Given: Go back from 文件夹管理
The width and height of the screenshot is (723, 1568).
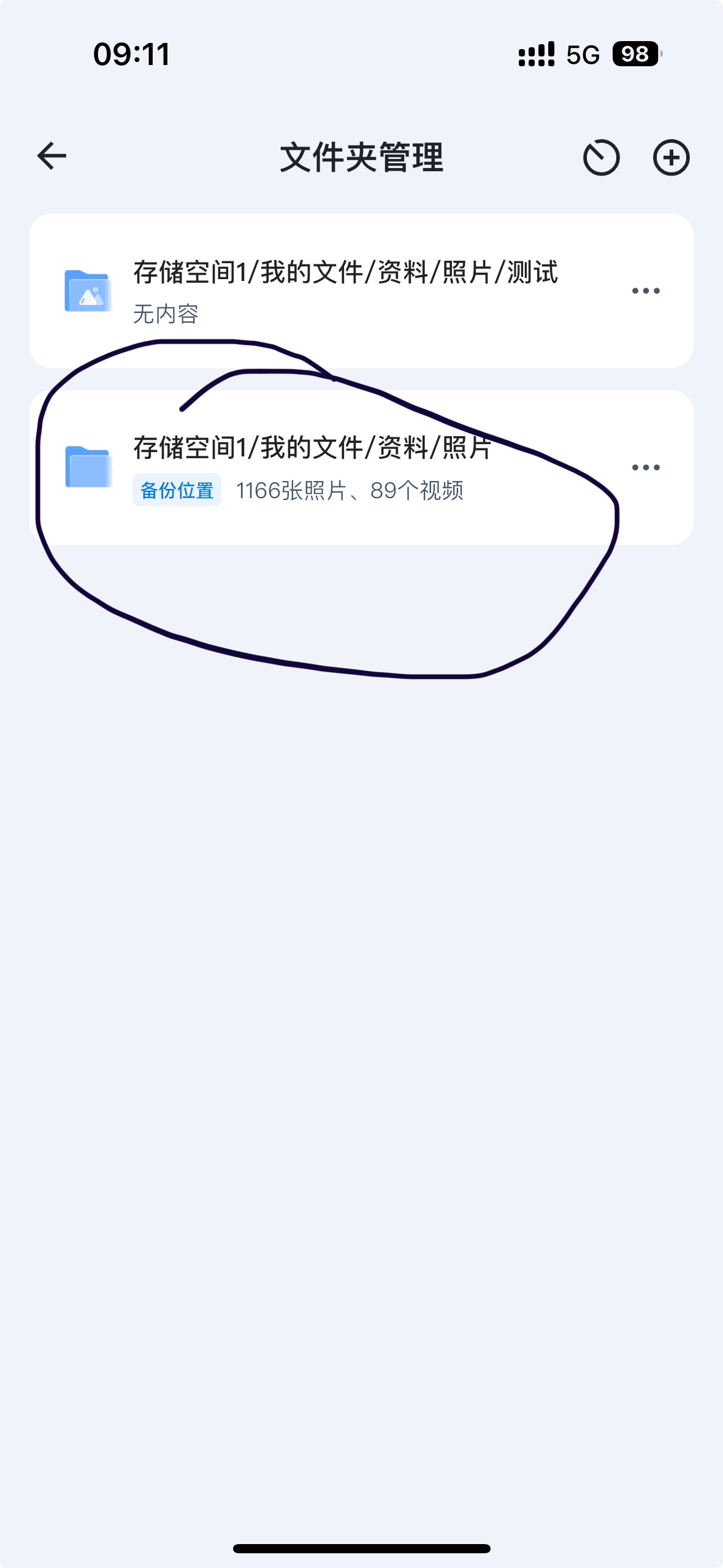Looking at the screenshot, I should pos(52,156).
